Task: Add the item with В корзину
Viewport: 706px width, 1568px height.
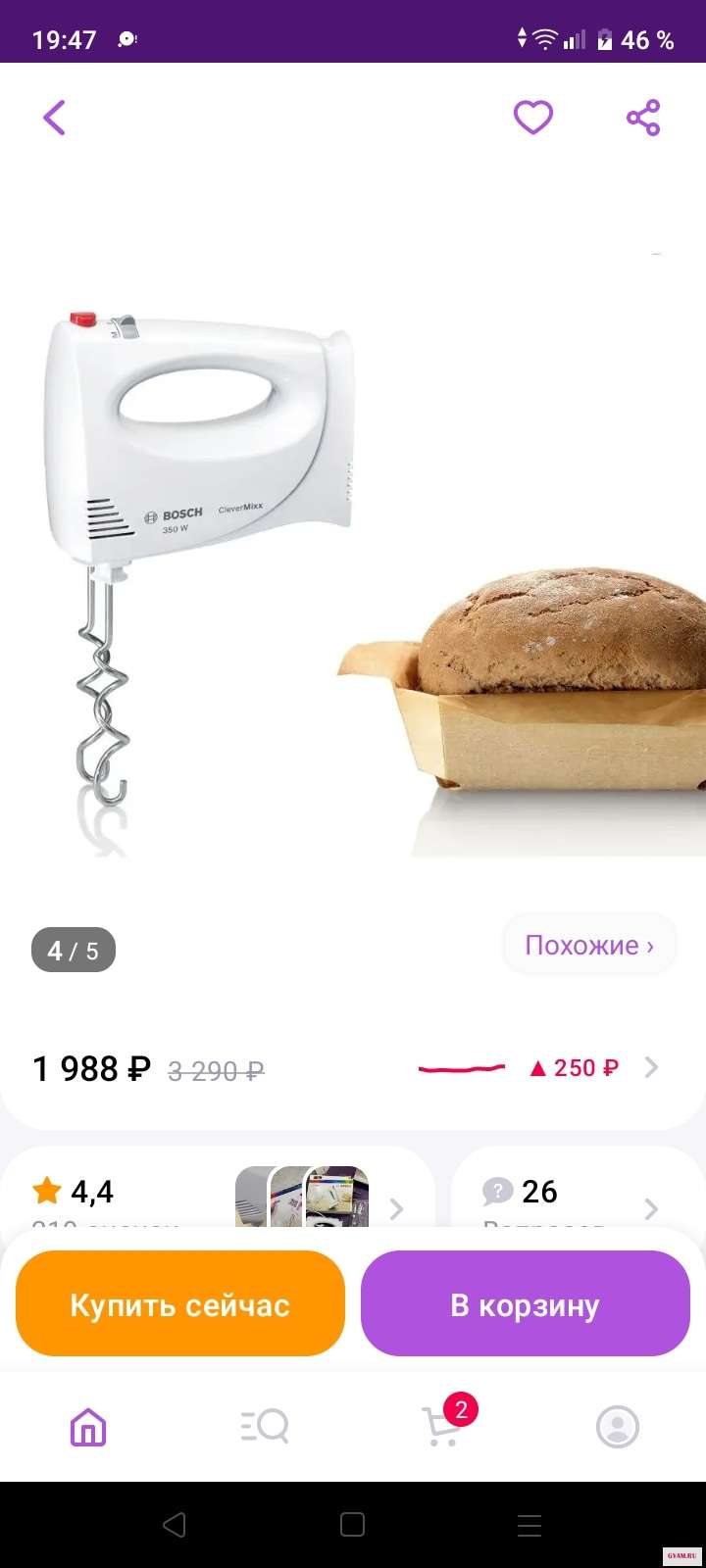Action: point(526,1305)
